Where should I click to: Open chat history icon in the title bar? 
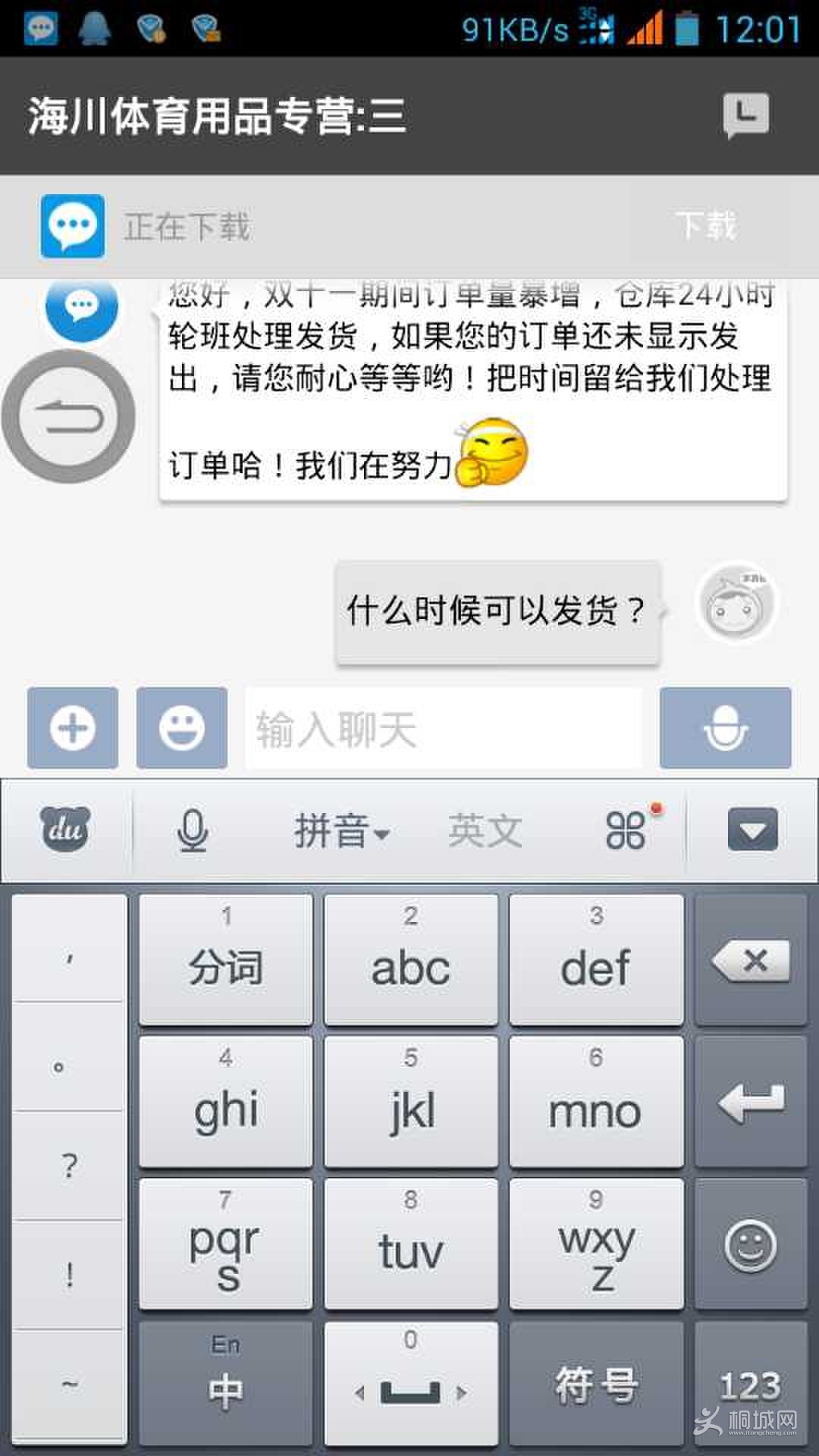(x=744, y=115)
